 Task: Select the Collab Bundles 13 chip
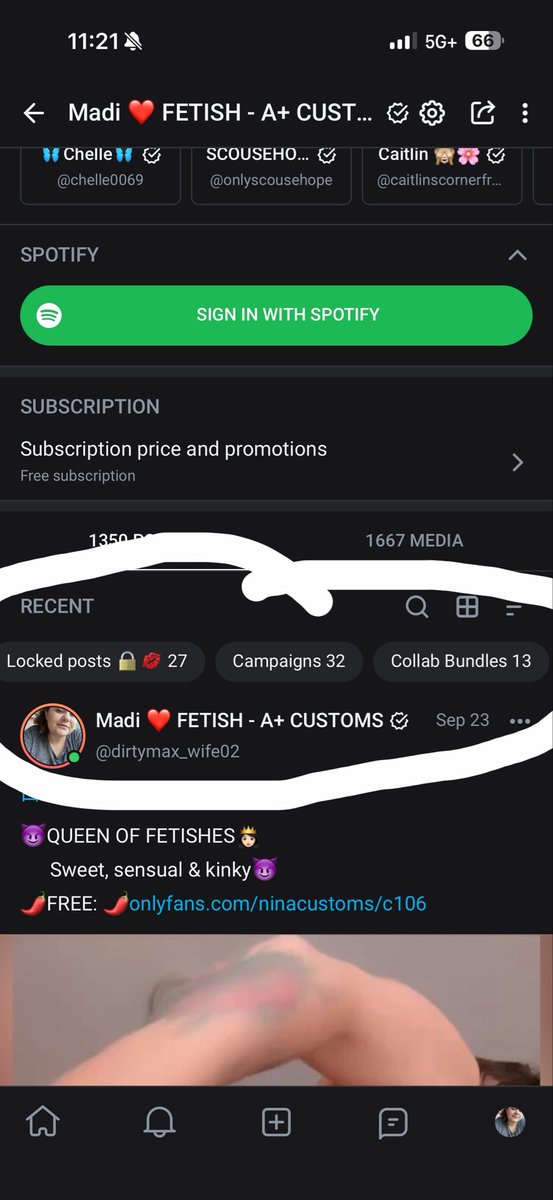point(461,661)
